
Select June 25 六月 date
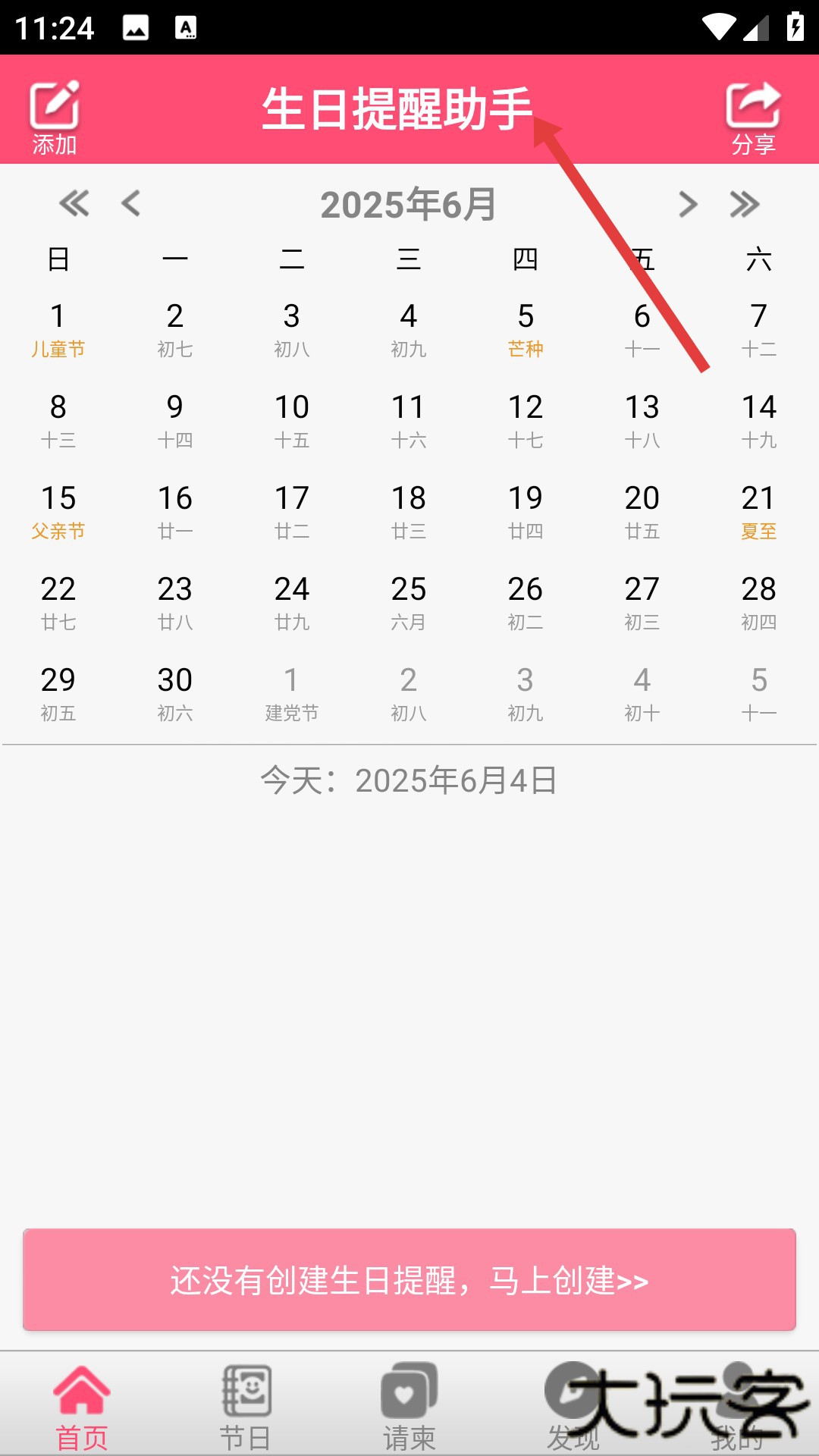click(x=409, y=602)
